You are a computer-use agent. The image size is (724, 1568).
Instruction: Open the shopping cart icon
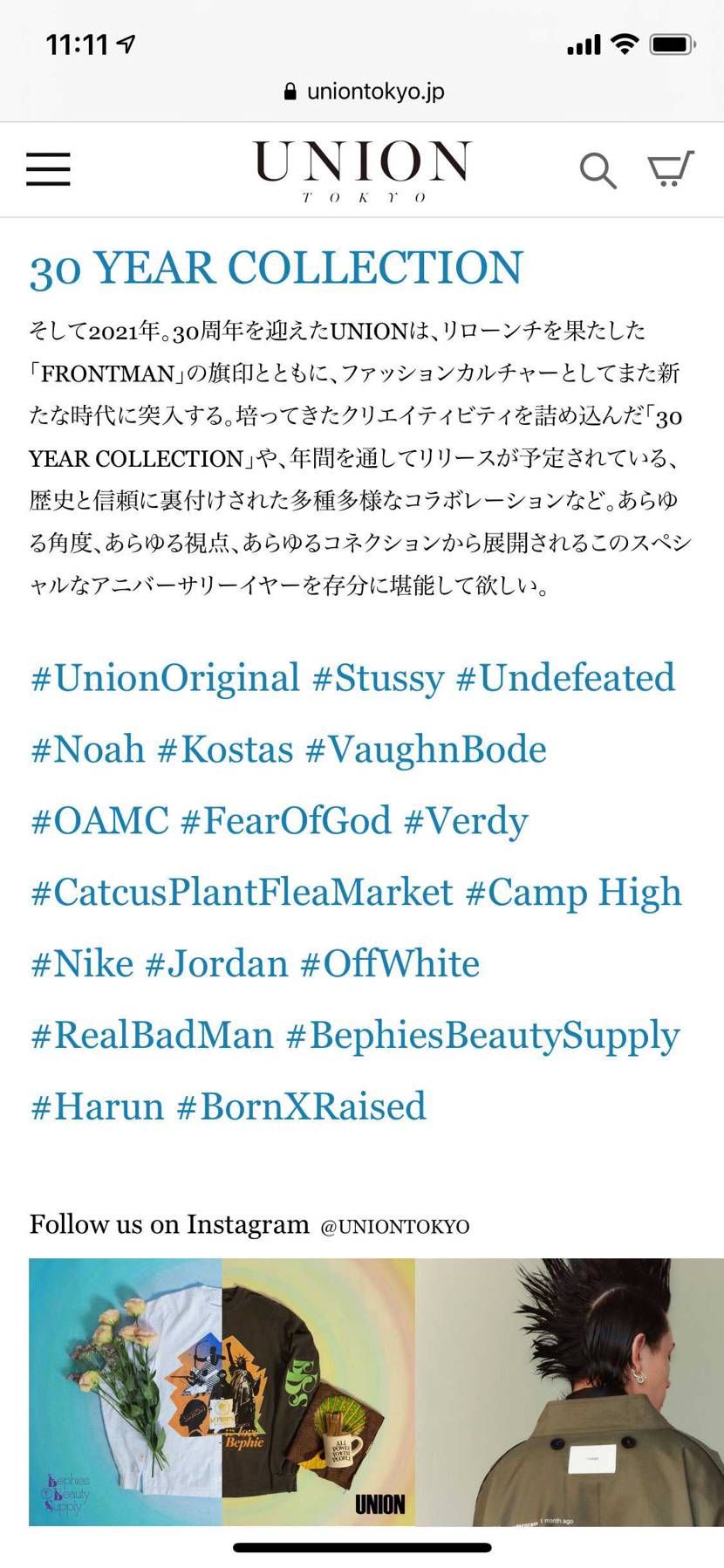point(670,169)
